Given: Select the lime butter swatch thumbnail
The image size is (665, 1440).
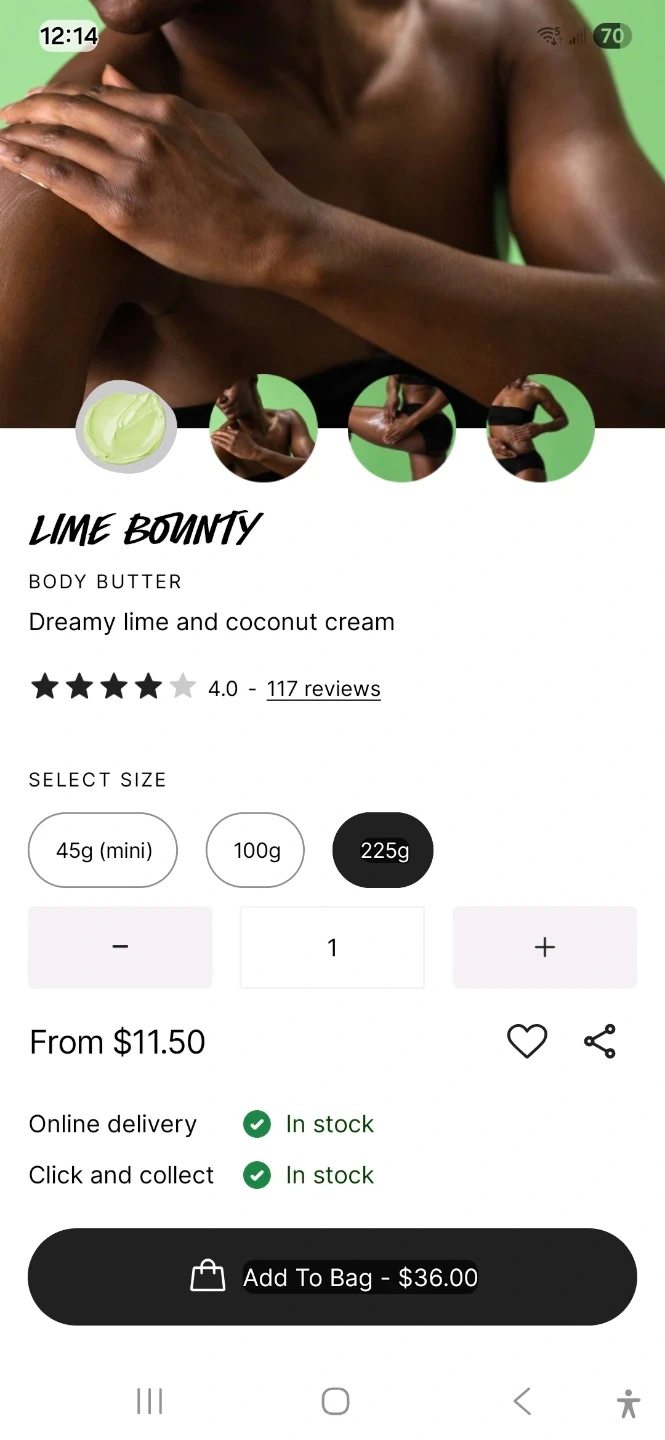Looking at the screenshot, I should 127,427.
